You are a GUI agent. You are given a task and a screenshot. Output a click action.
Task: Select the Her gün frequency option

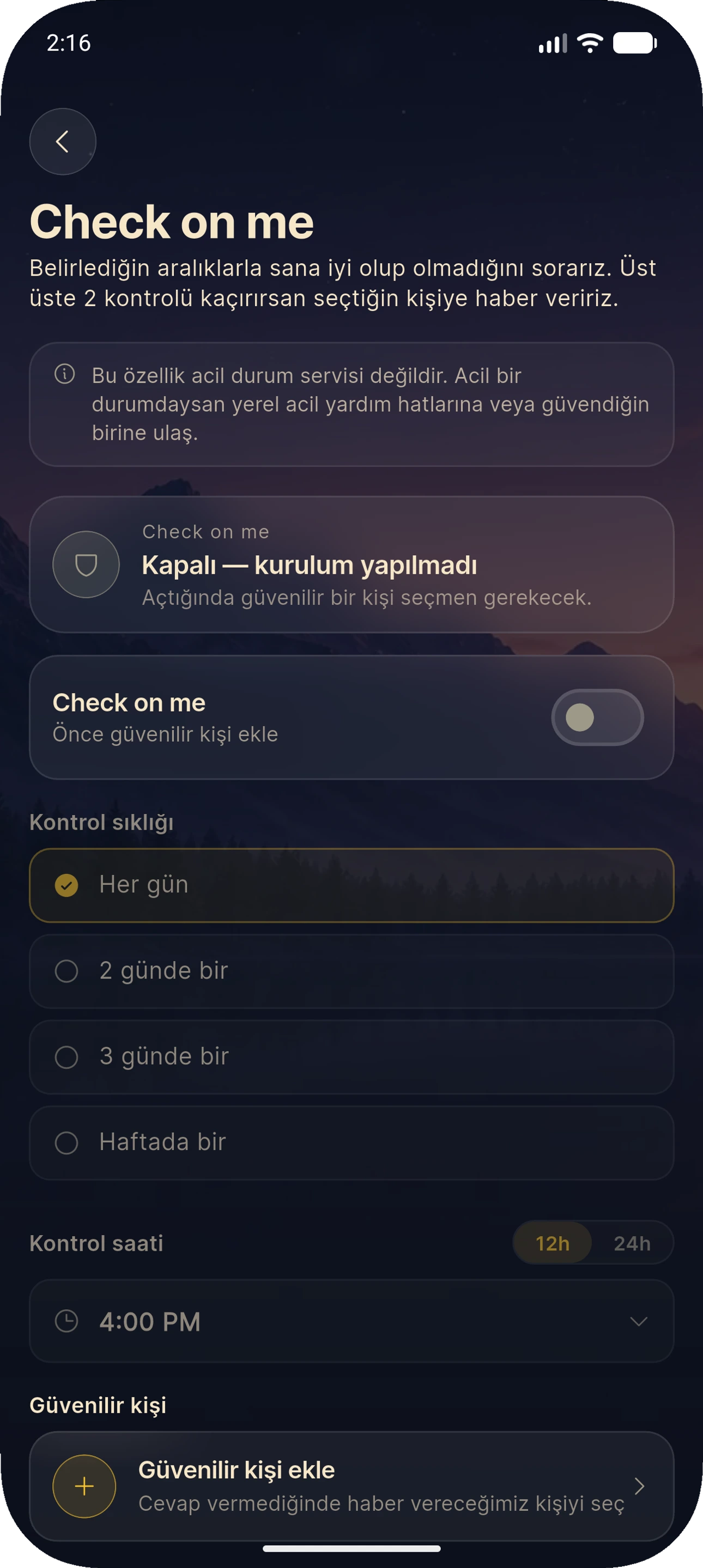[x=352, y=885]
